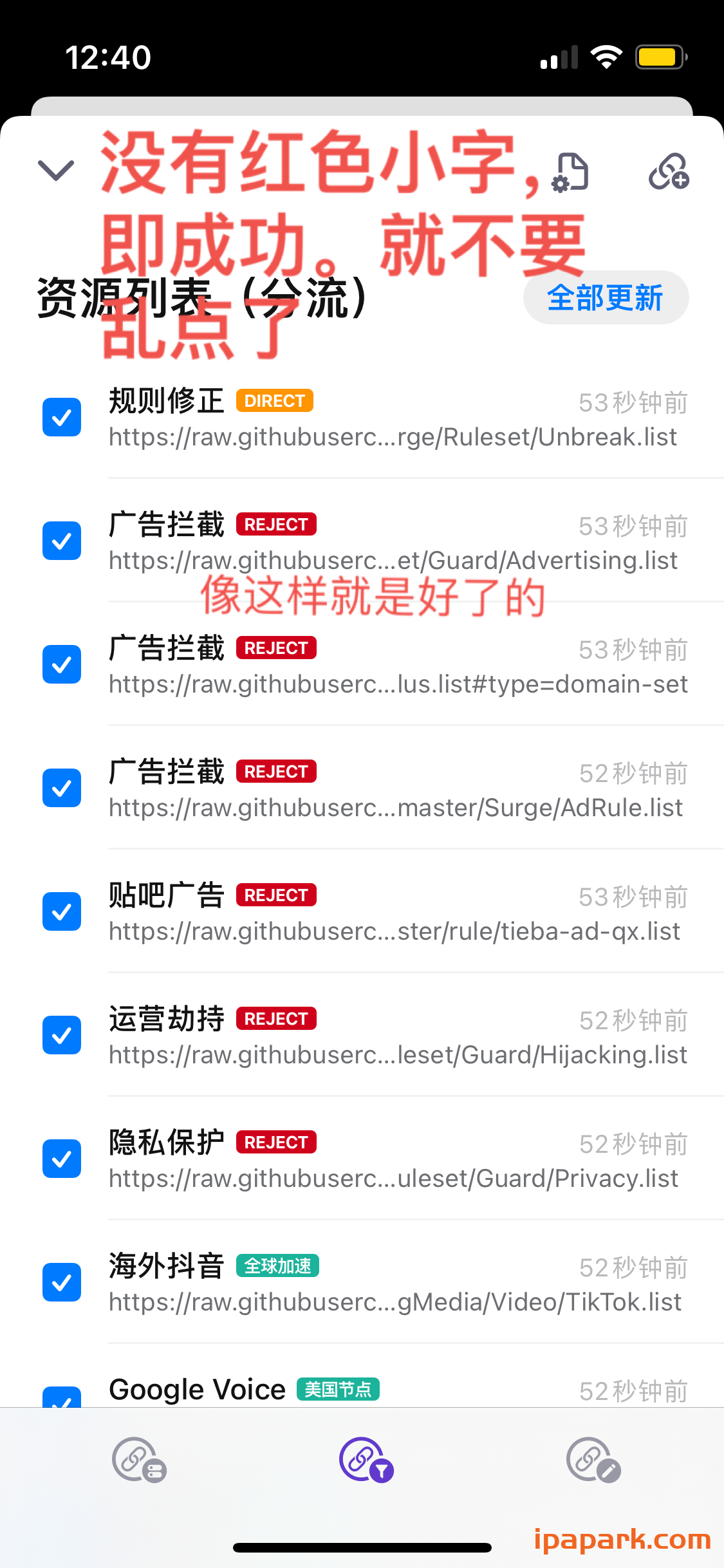This screenshot has height=1568, width=724.
Task: Uncheck the Google Voice entry
Action: coord(61,1403)
